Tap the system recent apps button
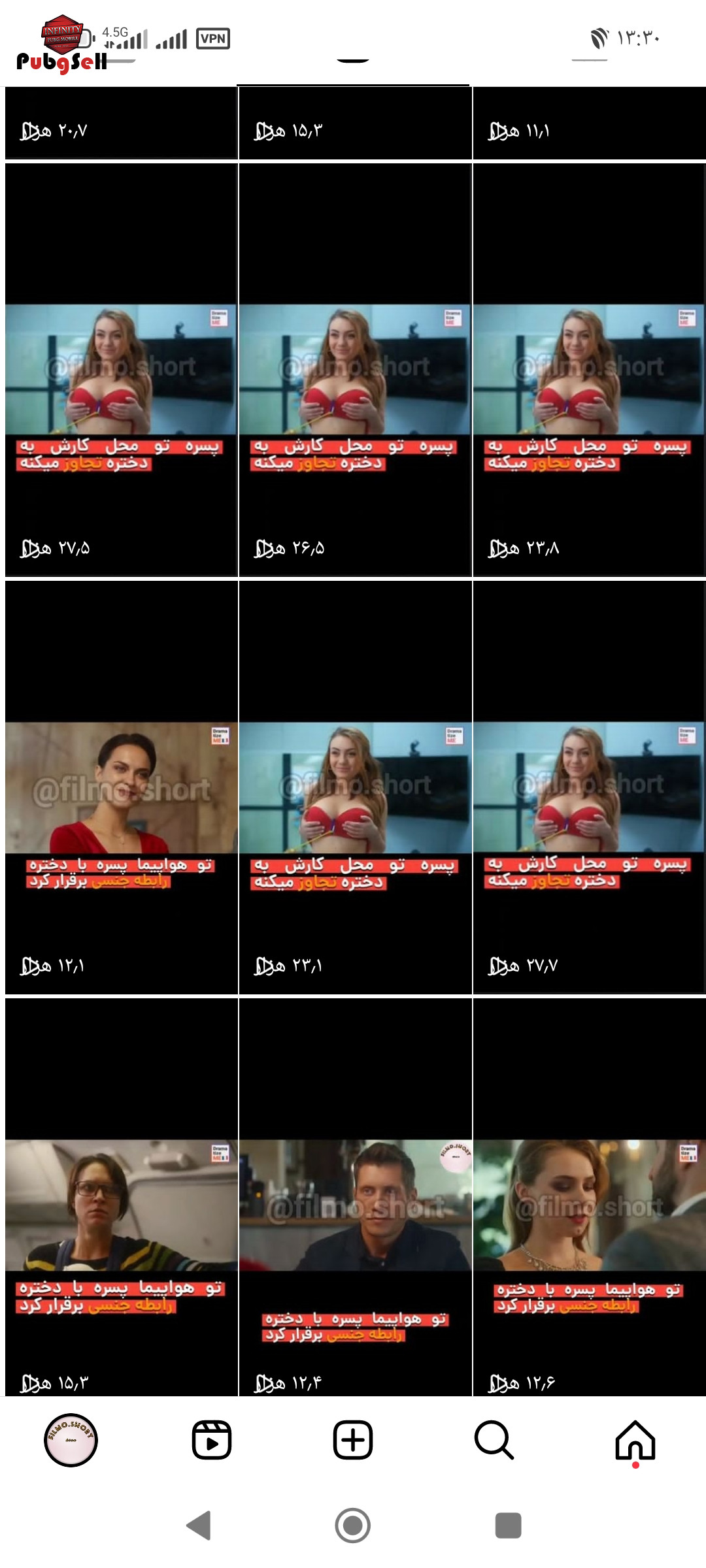Screen dimensions: 706x1568 tap(508, 1526)
